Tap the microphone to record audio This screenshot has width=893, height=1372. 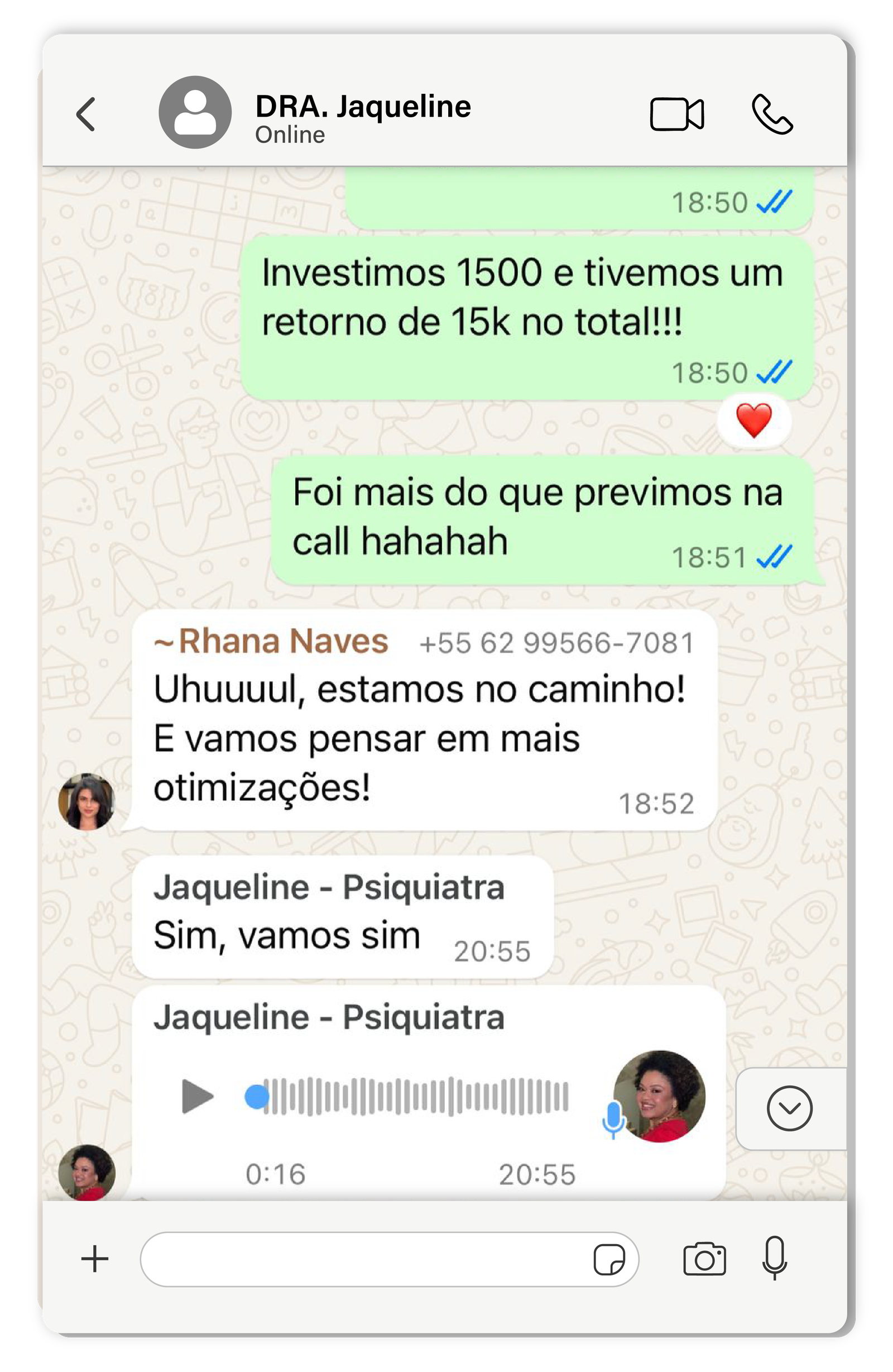774,1259
